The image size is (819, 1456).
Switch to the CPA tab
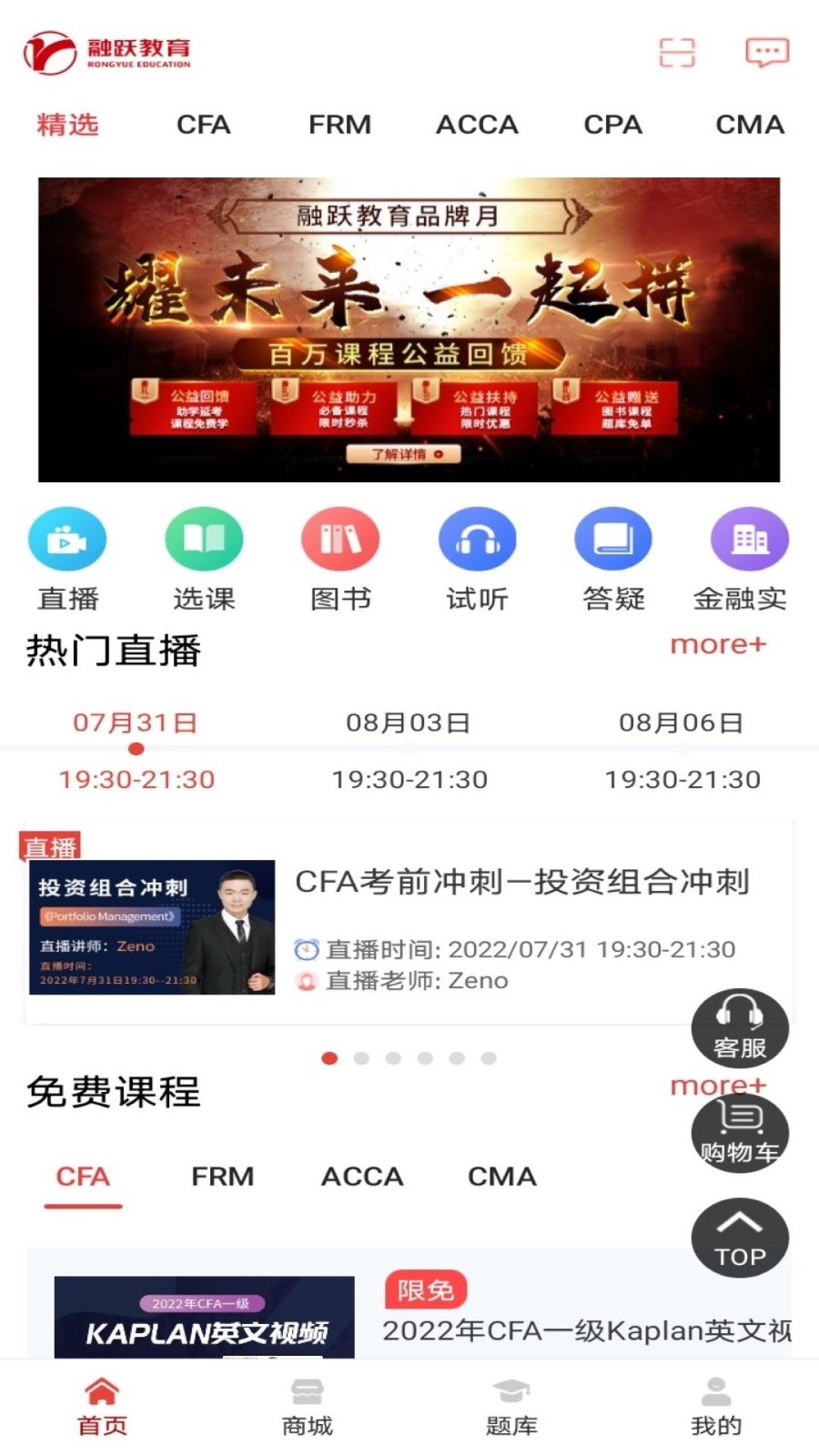[612, 125]
